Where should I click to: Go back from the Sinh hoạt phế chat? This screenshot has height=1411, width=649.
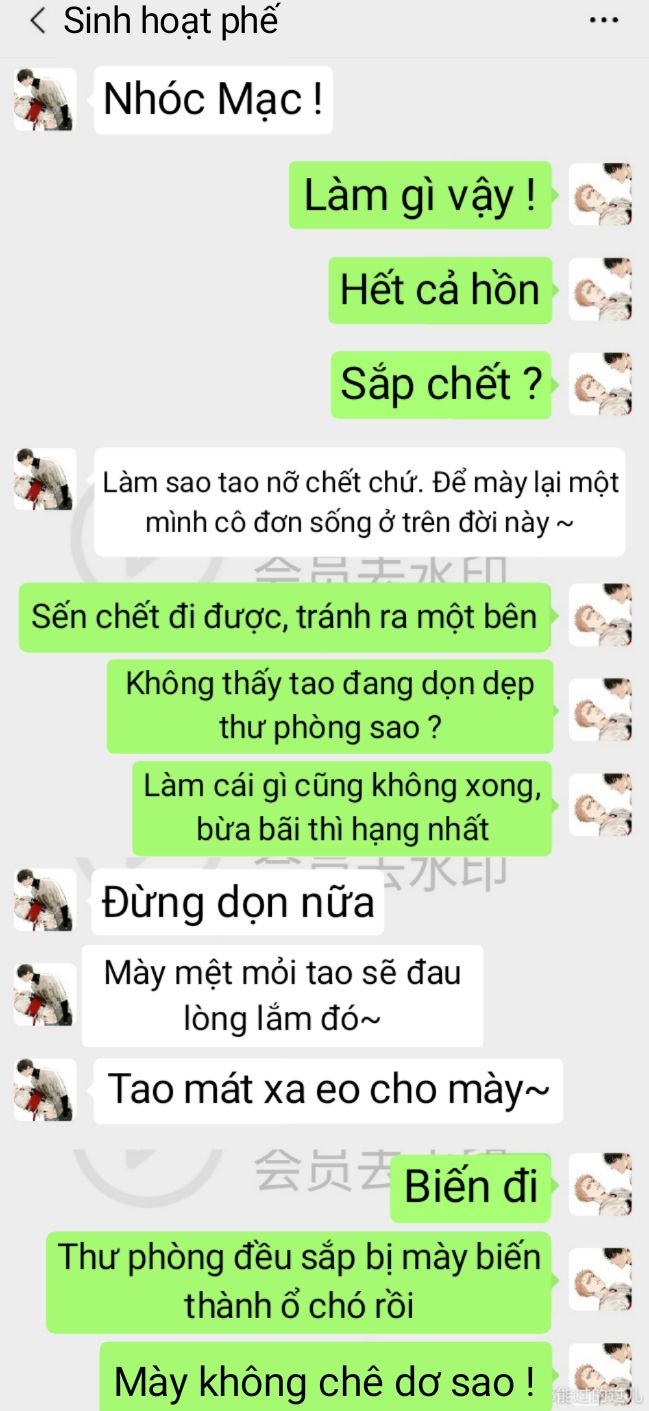[37, 20]
